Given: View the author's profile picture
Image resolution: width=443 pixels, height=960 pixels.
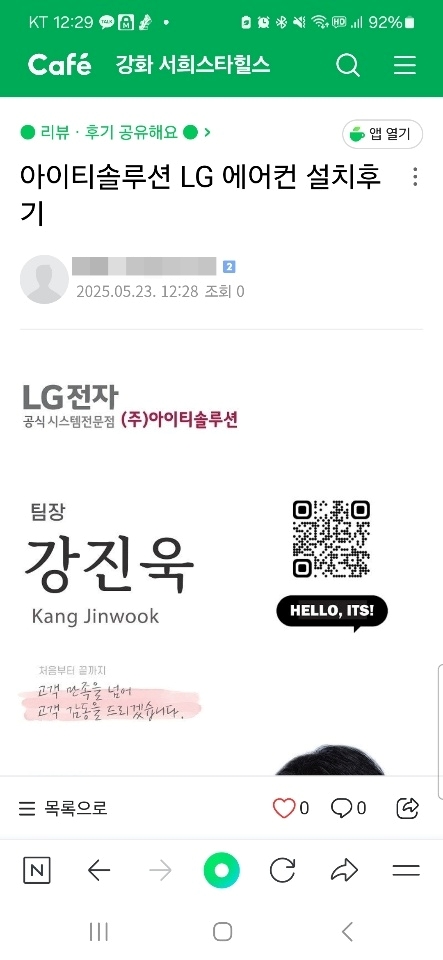Looking at the screenshot, I should coord(45,279).
